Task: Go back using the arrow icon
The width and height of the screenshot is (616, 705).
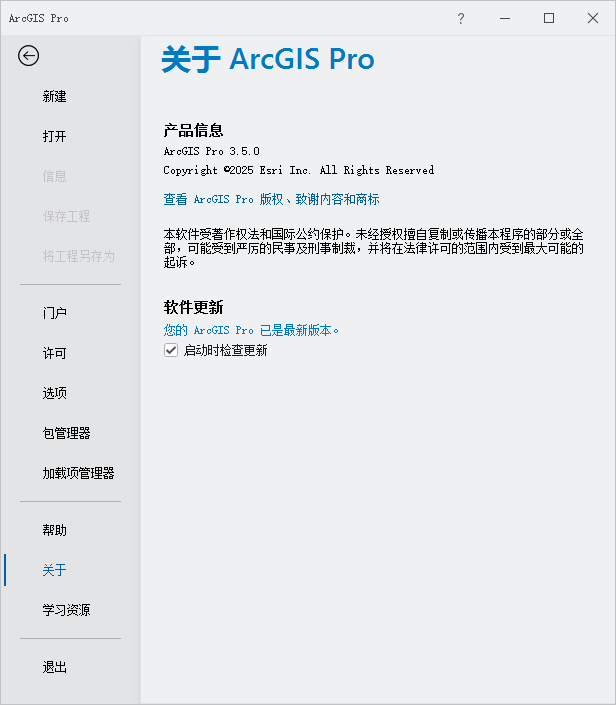Action: tap(28, 56)
